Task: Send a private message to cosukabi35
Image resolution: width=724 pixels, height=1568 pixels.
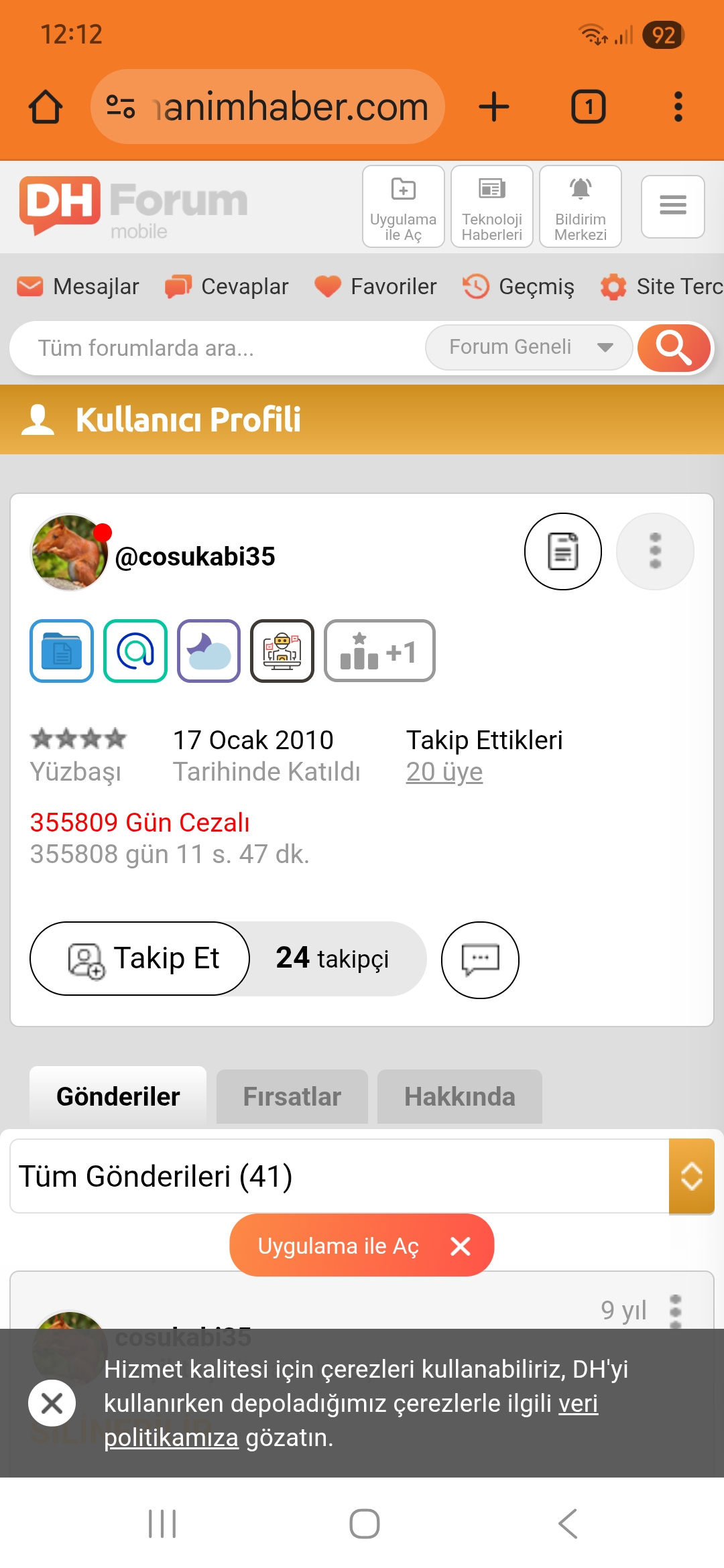Action: (x=480, y=960)
